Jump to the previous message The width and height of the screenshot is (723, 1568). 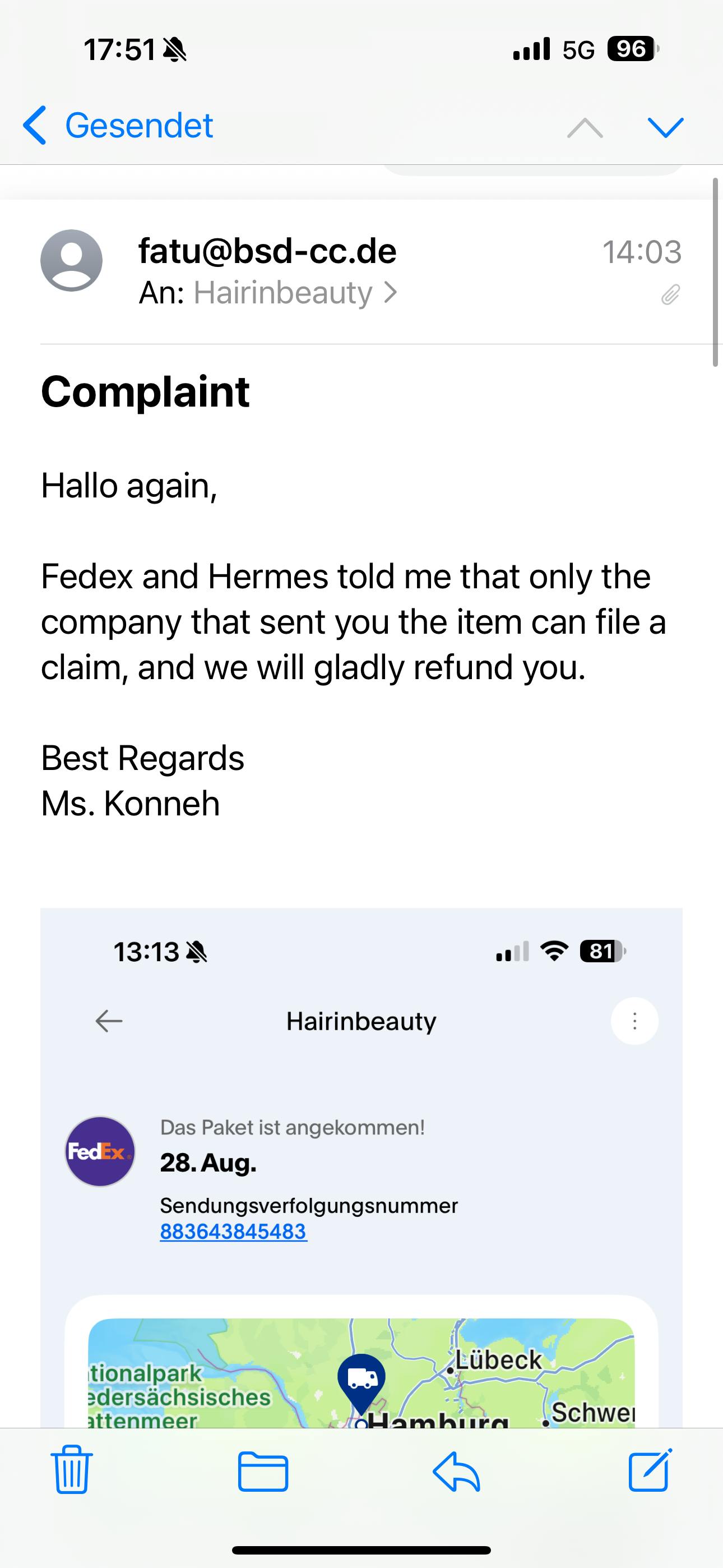[x=585, y=127]
